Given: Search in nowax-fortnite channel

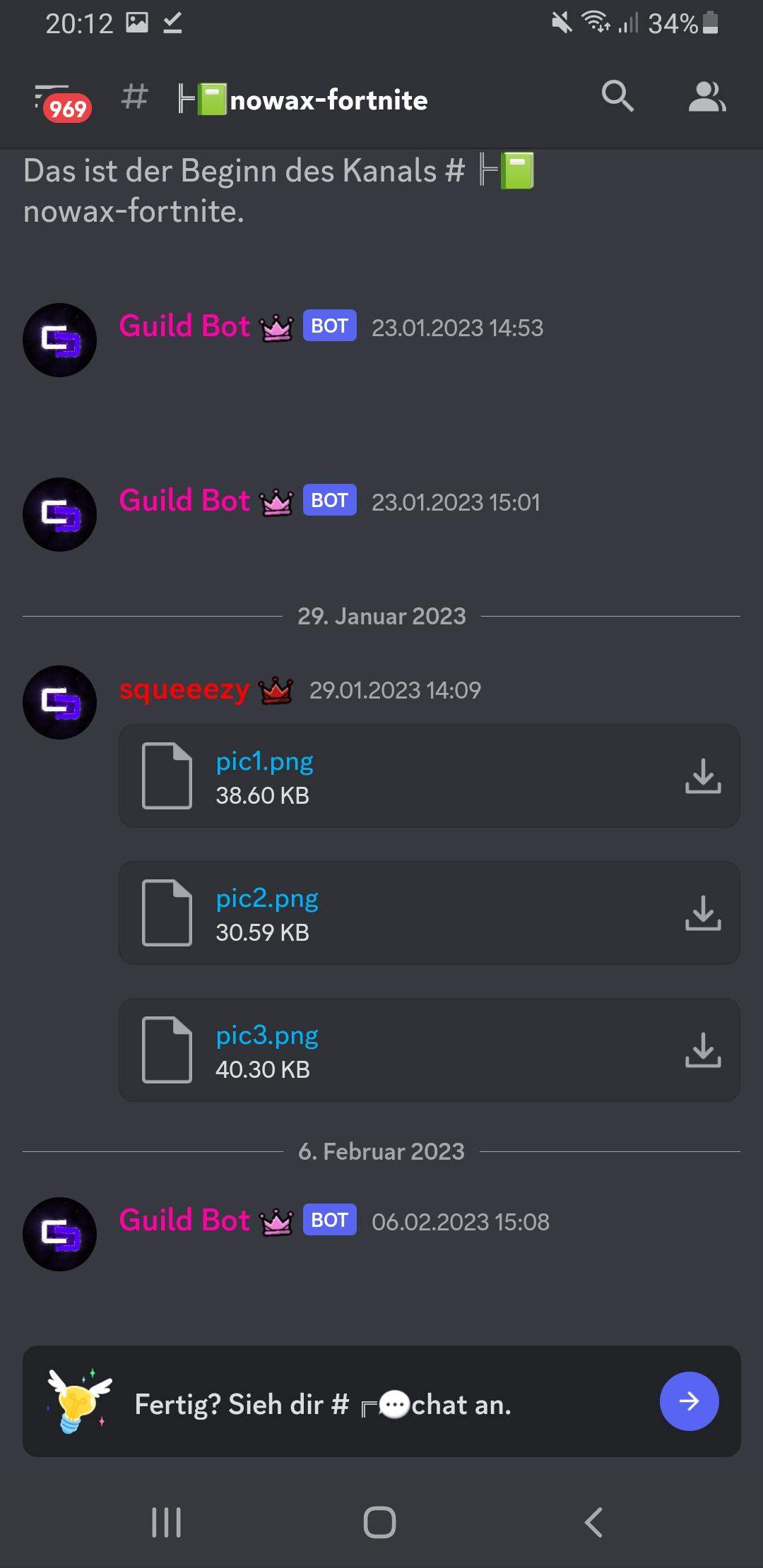Looking at the screenshot, I should pos(617,97).
